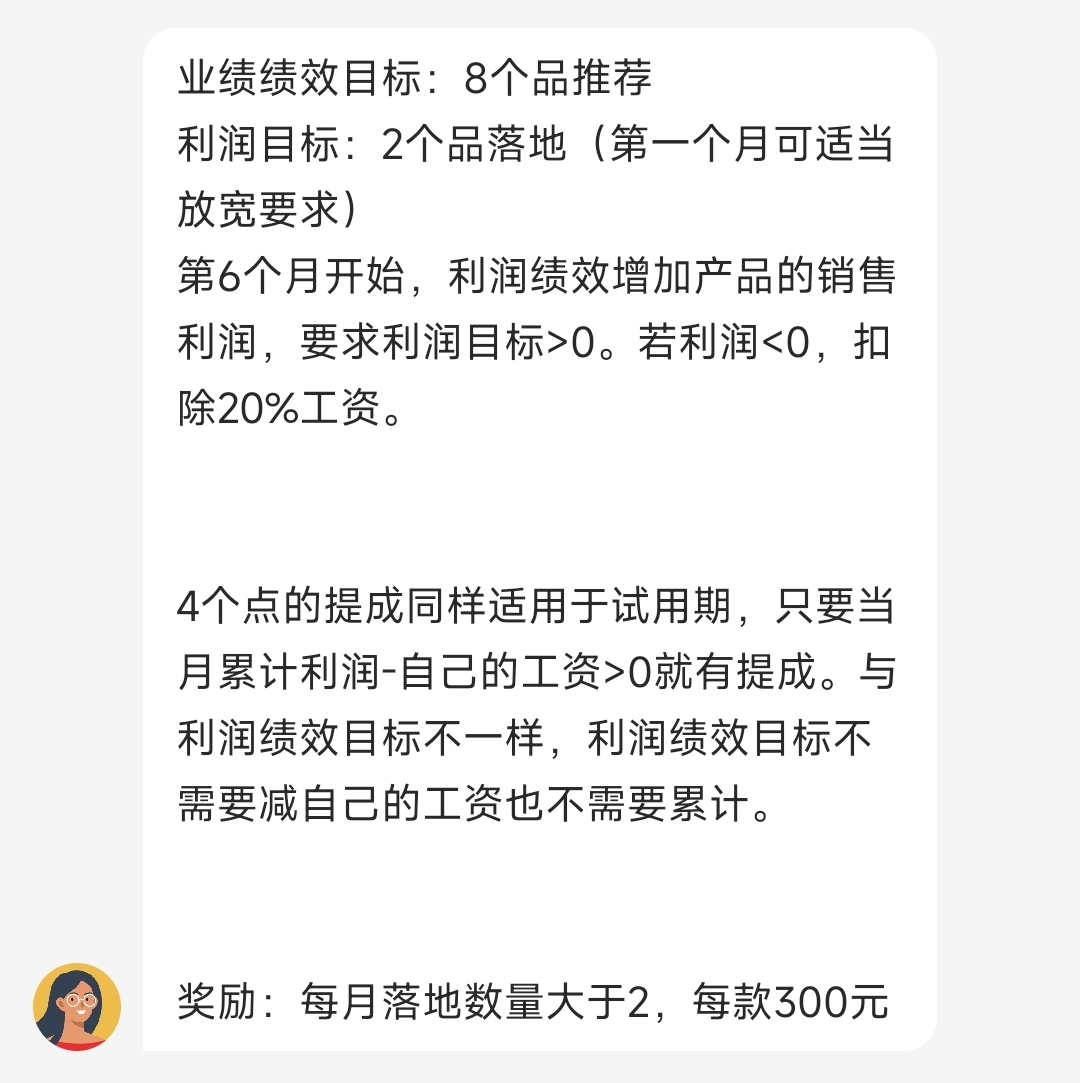
Task: Open the message sender's avatar profile
Action: pyautogui.click(x=77, y=1006)
